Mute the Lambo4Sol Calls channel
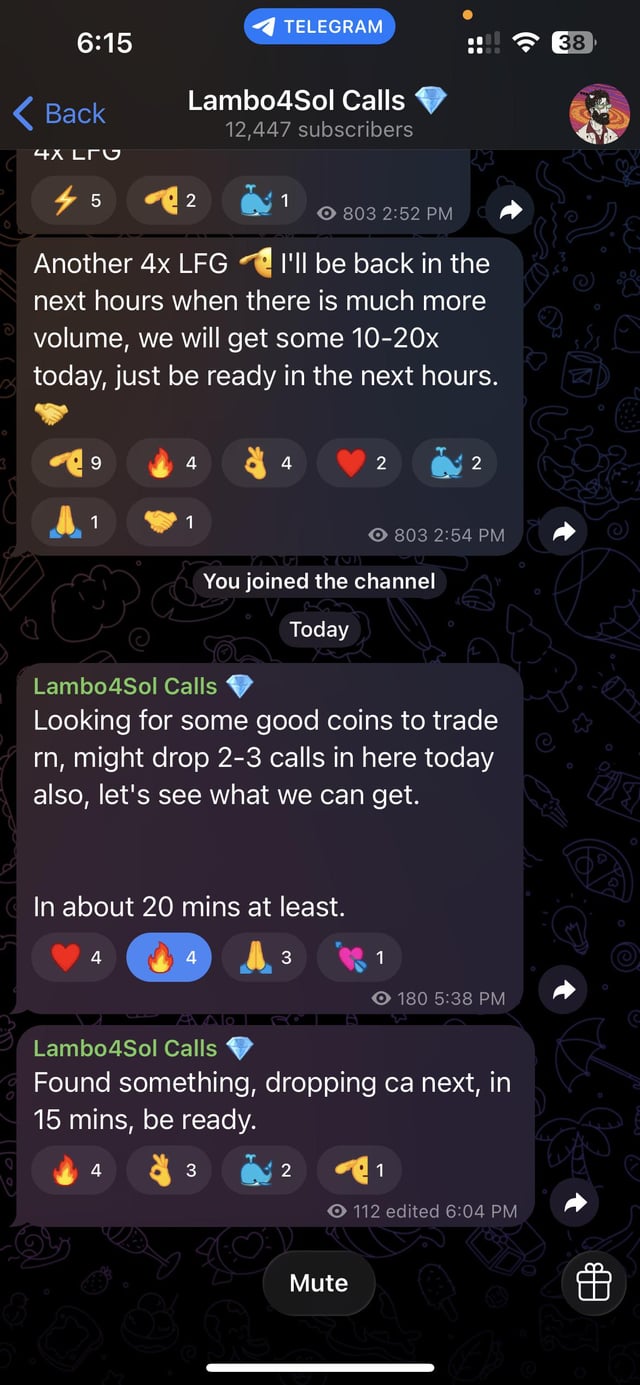The width and height of the screenshot is (640, 1385). coord(319,1283)
